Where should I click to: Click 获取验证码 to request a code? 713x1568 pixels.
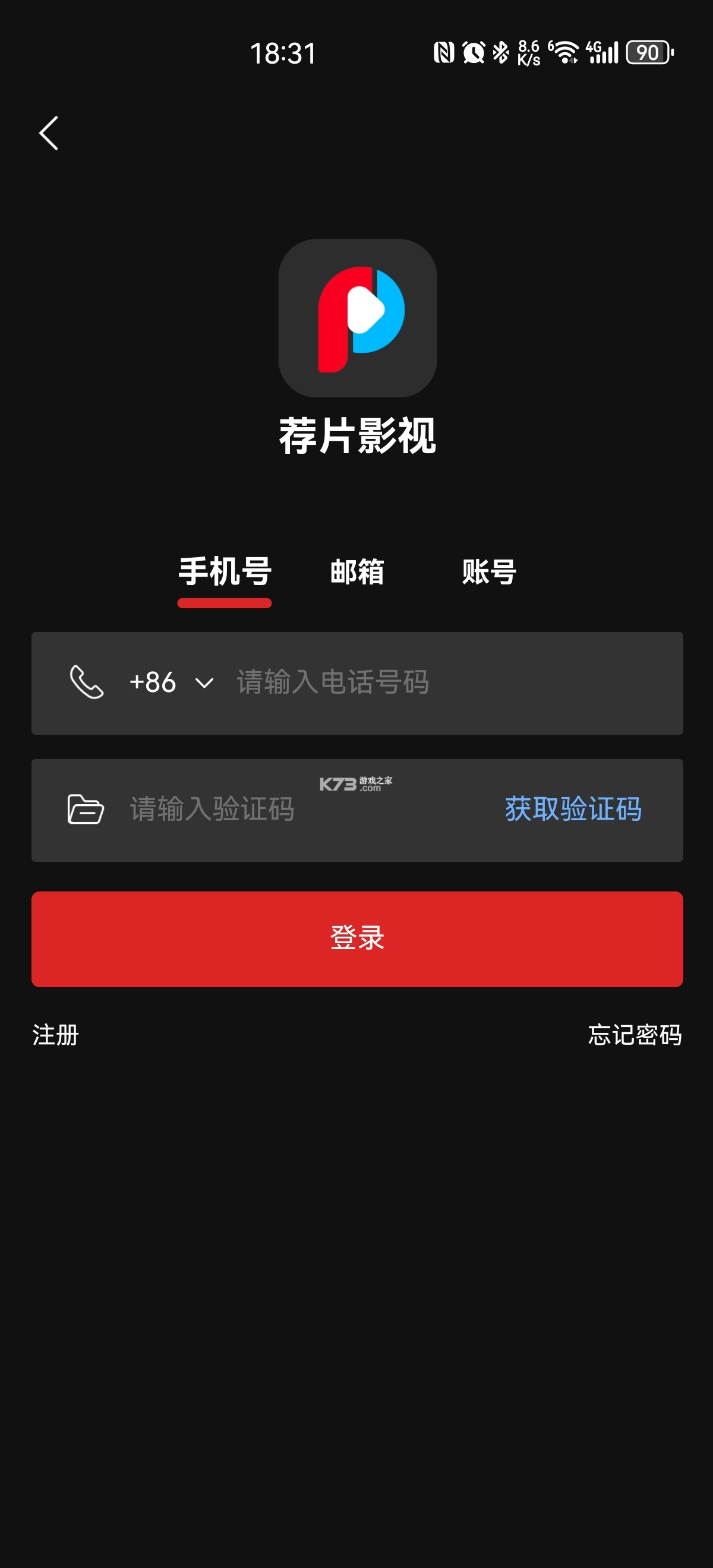coord(573,810)
